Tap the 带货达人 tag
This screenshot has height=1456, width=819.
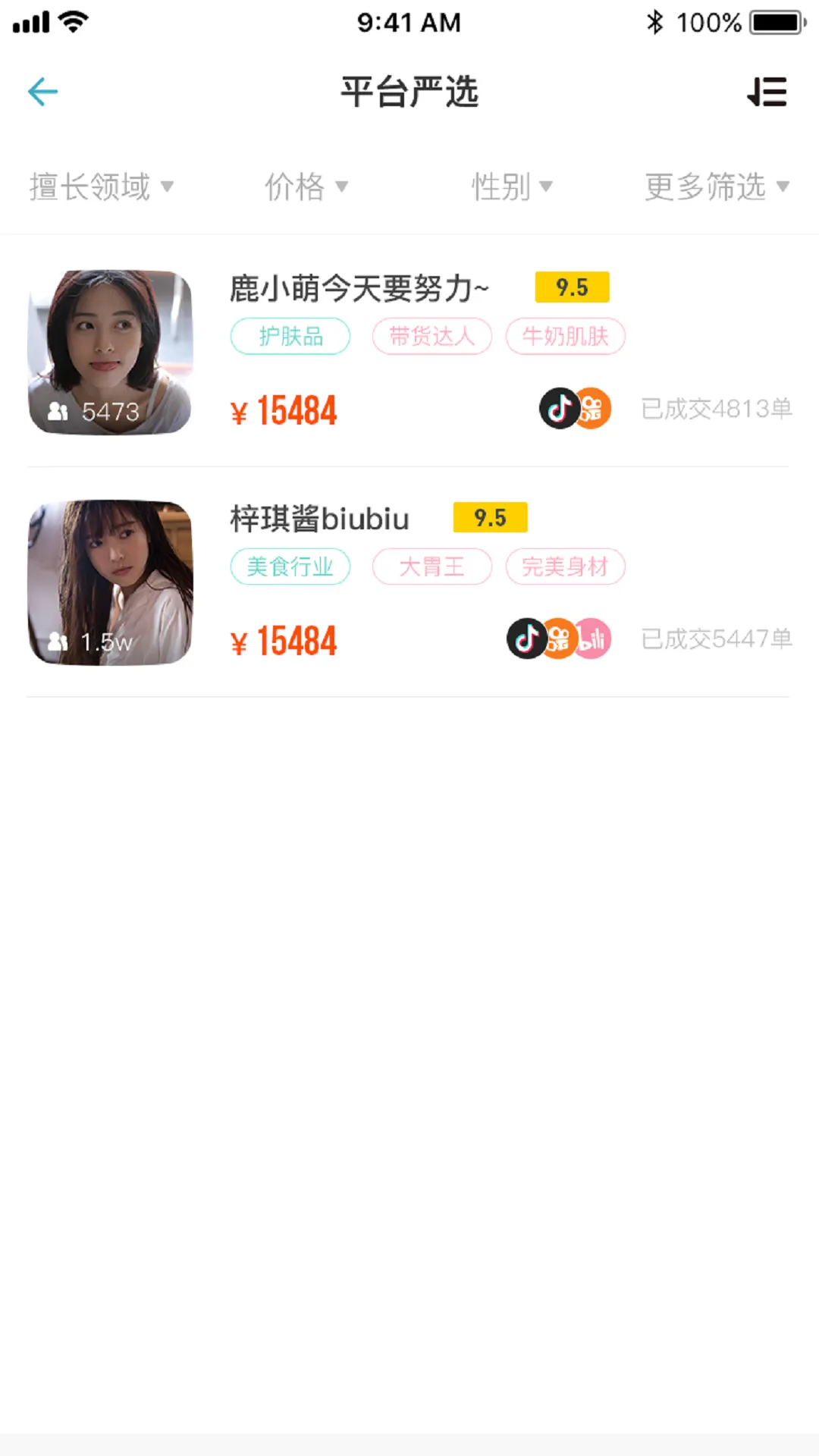pos(431,336)
